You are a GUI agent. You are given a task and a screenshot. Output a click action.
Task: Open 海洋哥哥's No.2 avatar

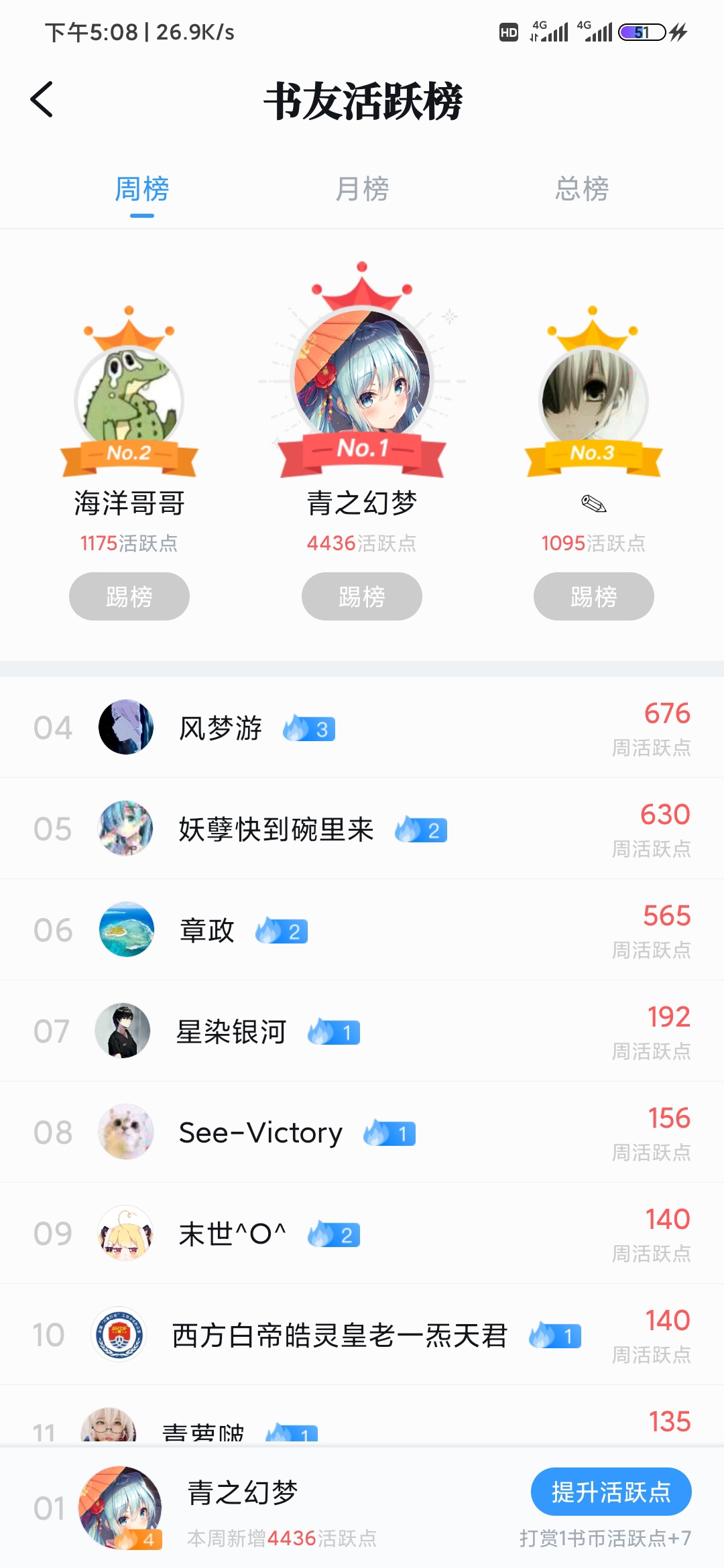(x=129, y=399)
